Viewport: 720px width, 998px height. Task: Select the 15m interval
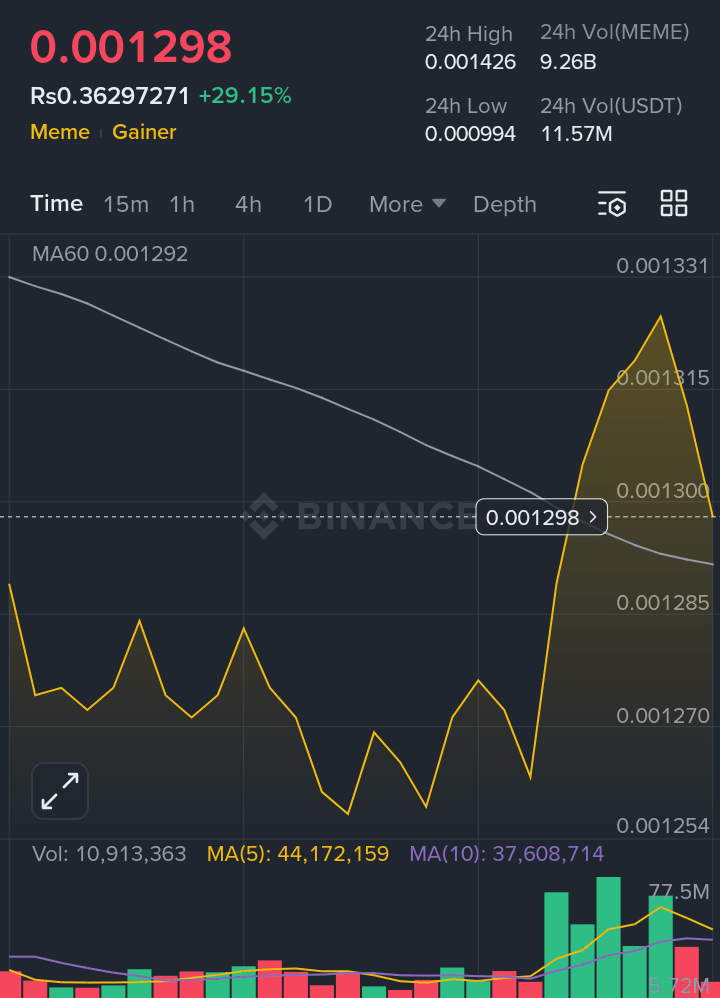click(126, 204)
